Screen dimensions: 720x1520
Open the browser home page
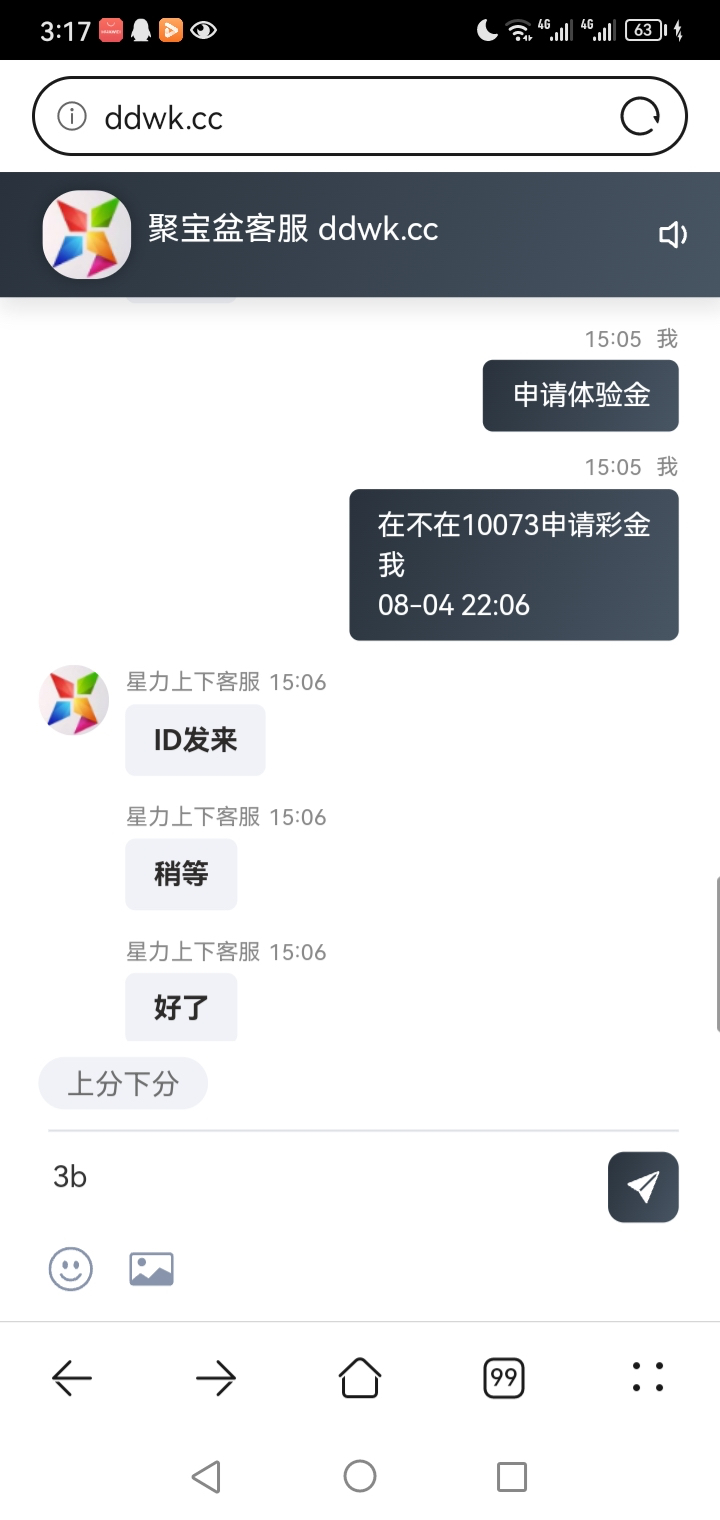pyautogui.click(x=360, y=1378)
